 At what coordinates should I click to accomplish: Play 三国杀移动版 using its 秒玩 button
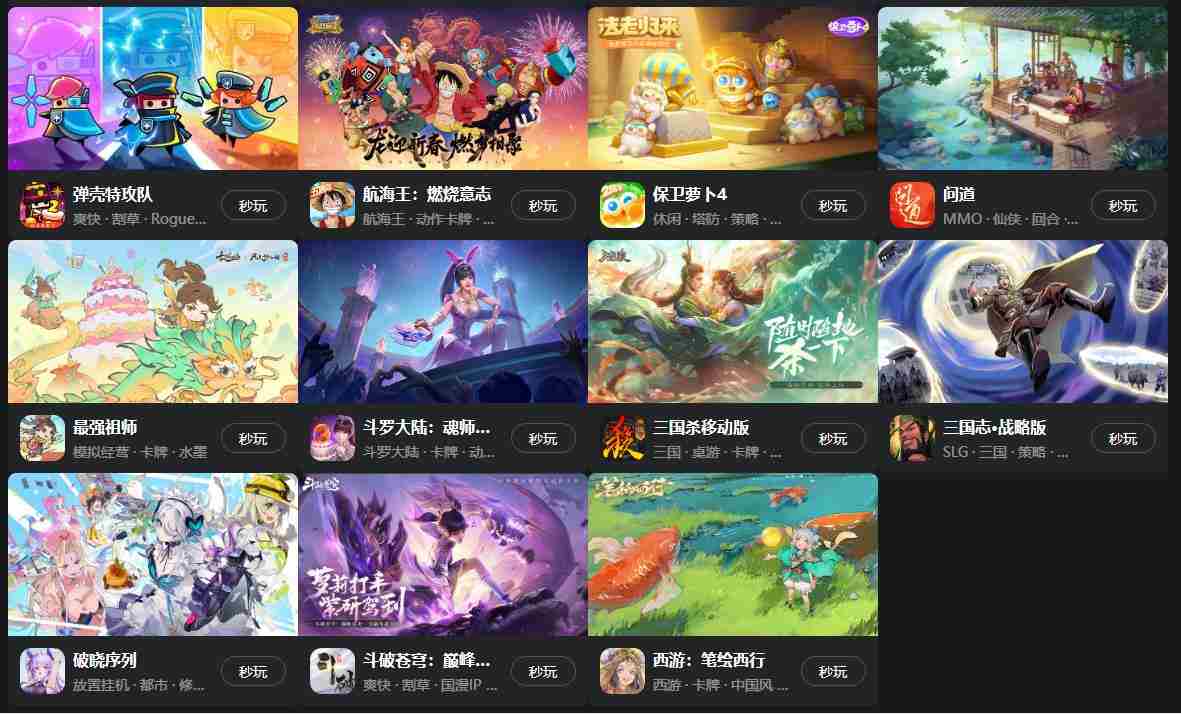[x=833, y=439]
